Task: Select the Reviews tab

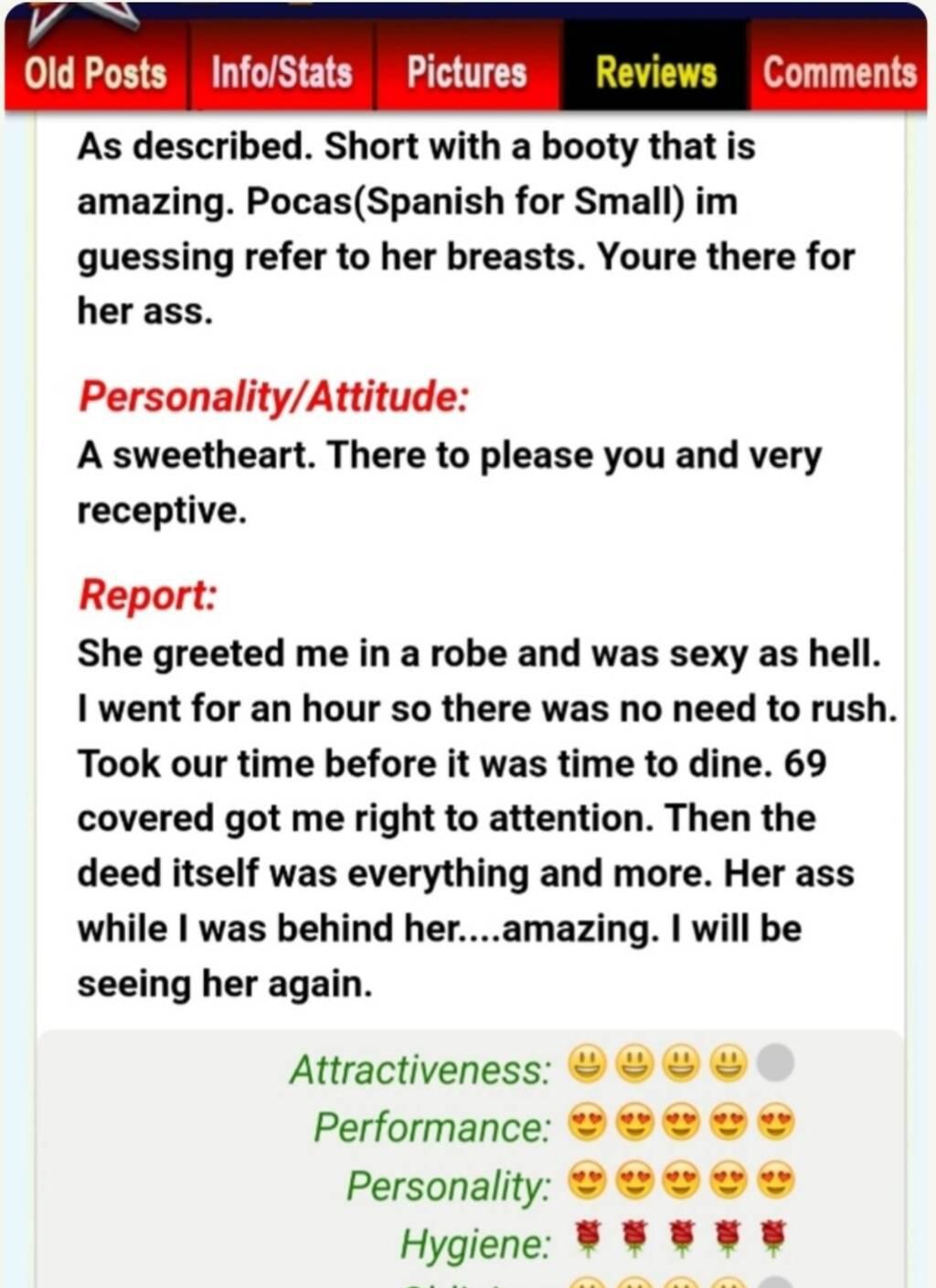Action: coord(655,73)
